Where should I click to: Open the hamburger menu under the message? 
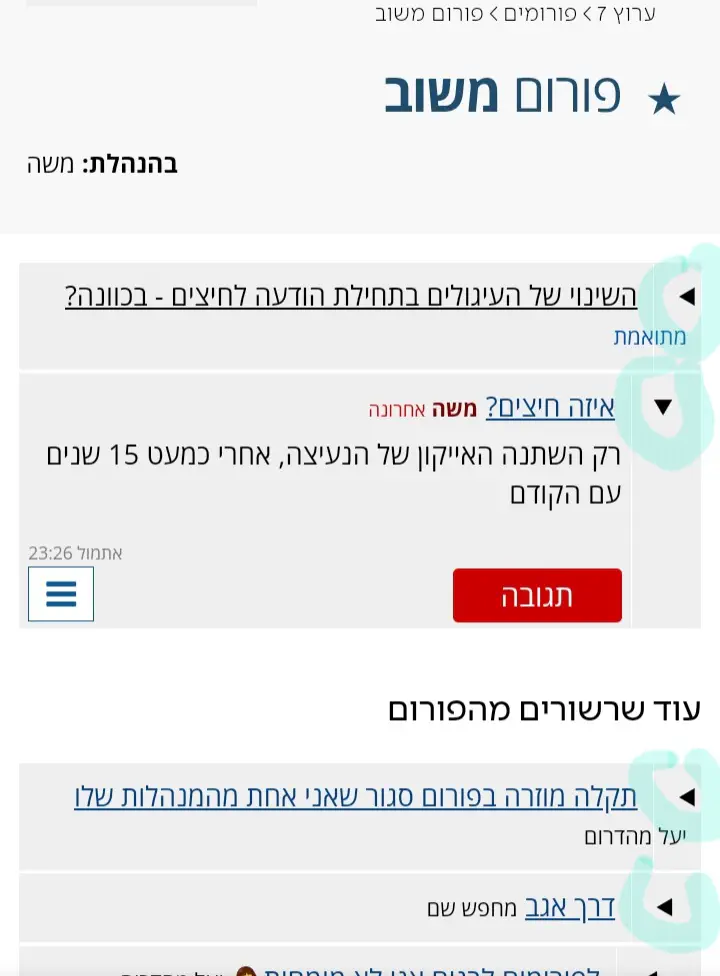(x=61, y=594)
